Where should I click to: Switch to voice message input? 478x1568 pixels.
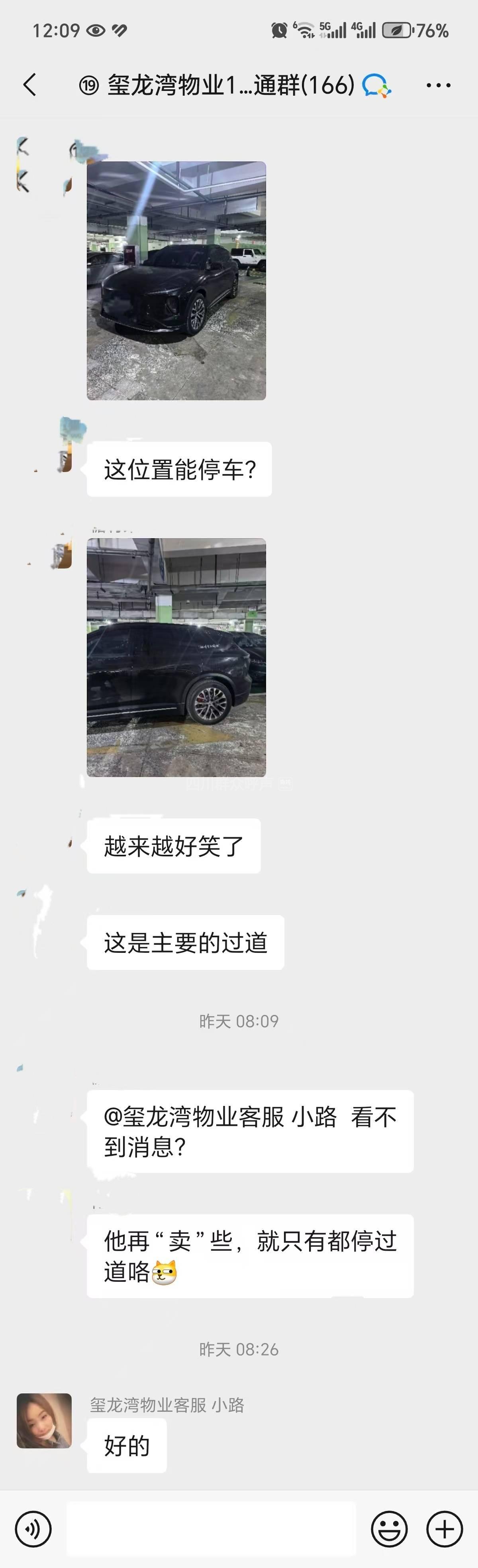(x=33, y=1529)
